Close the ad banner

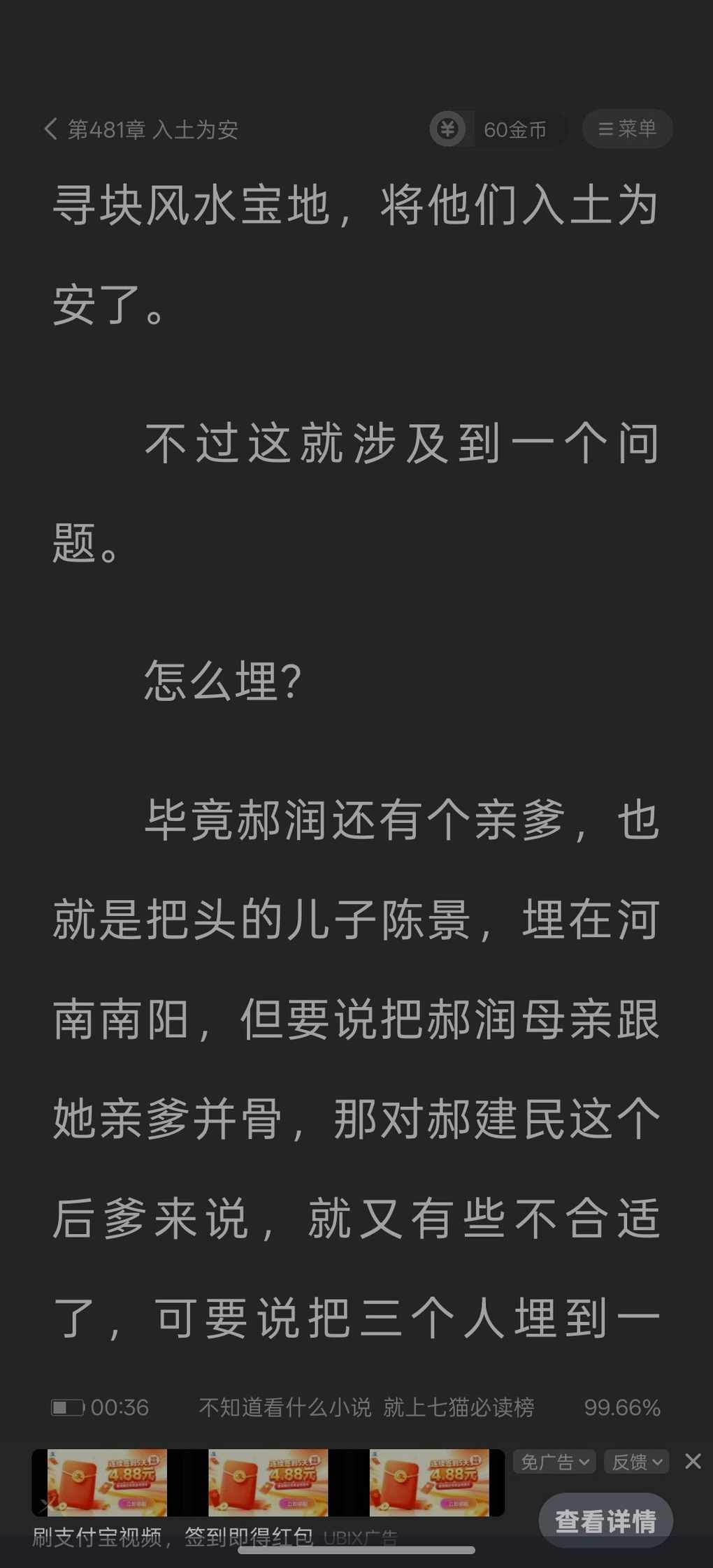point(693,1460)
